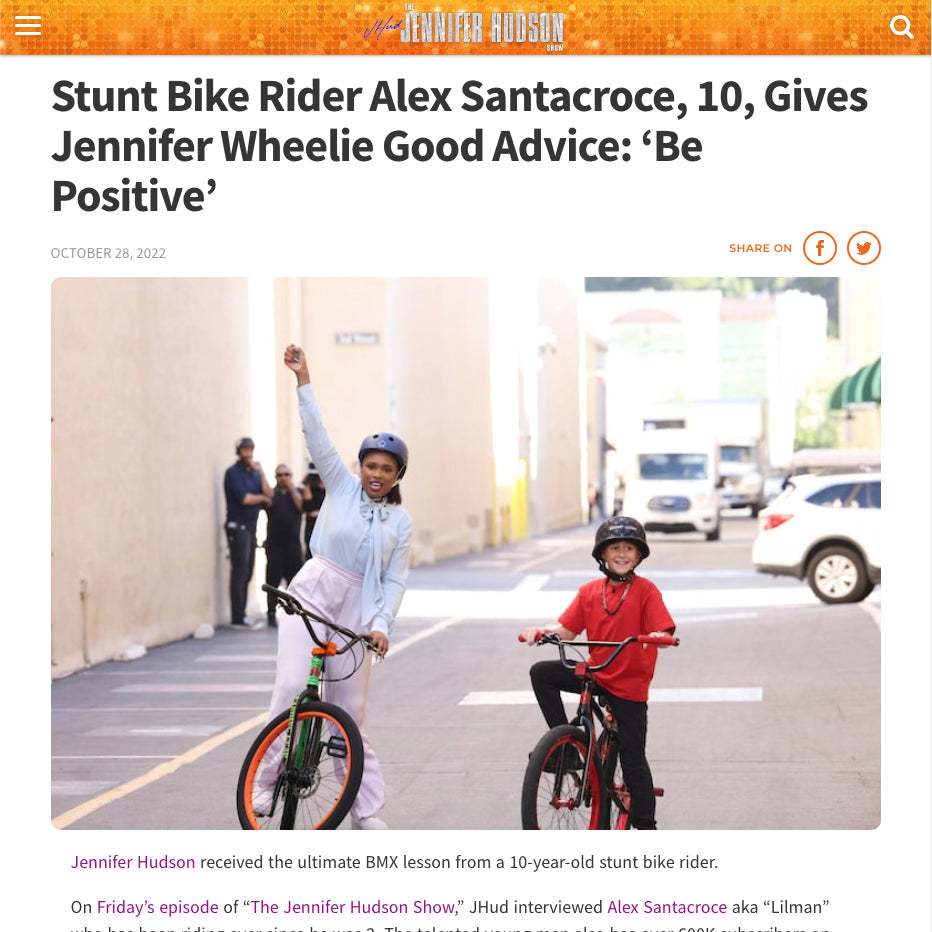Open the Jennifer Hudson link in the first paragraph
Image resolution: width=932 pixels, height=932 pixels.
pyautogui.click(x=133, y=862)
